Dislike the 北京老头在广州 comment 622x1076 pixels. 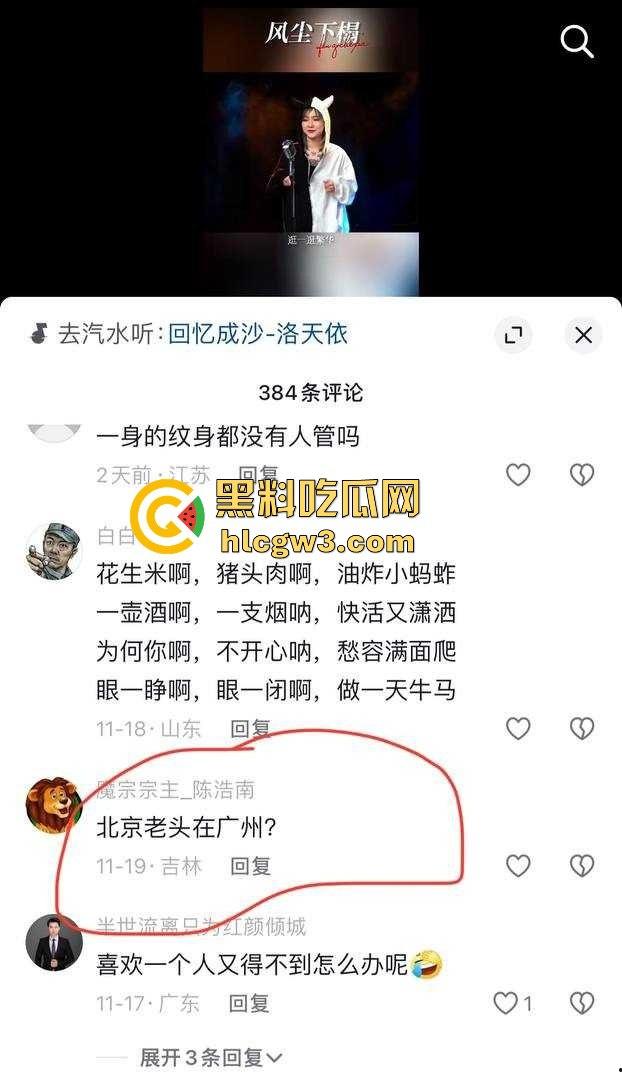point(582,865)
